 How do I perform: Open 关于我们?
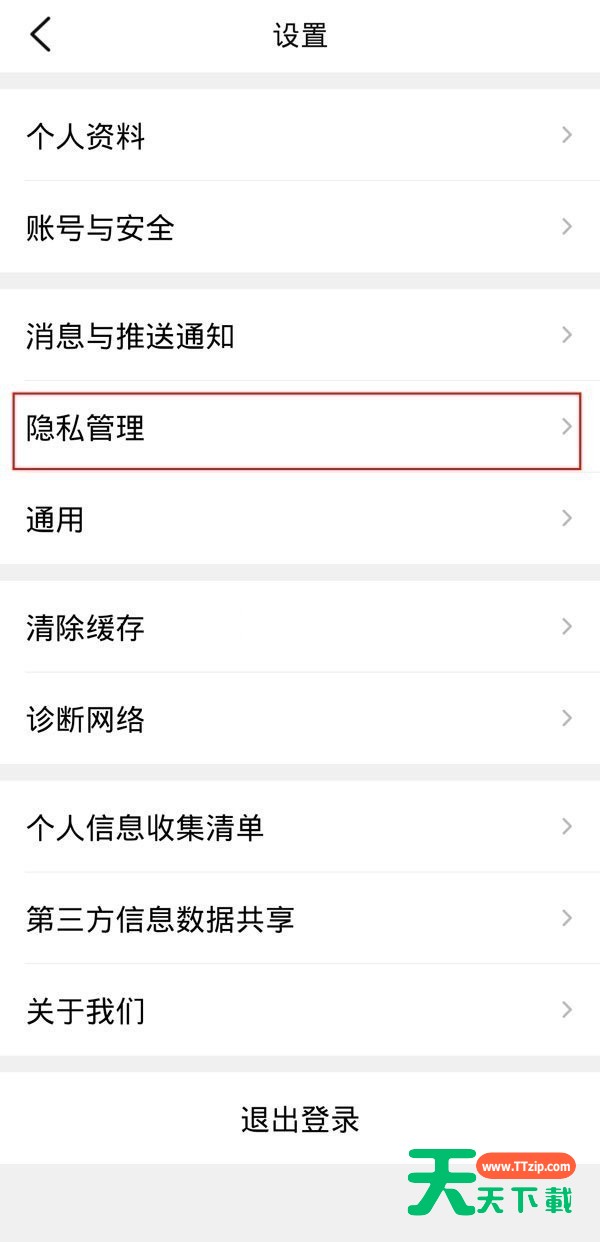(x=300, y=1010)
